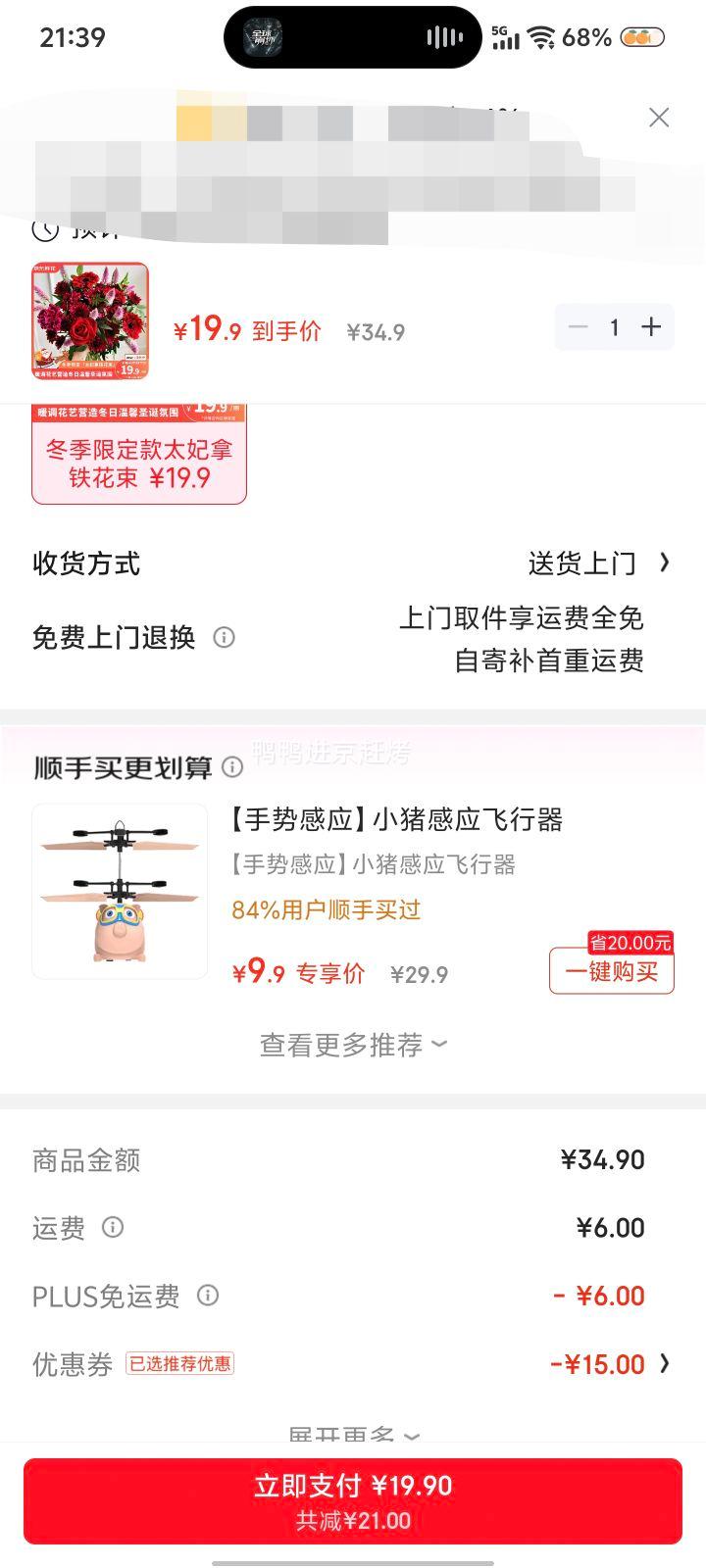Close the checkout panel with the X icon
Image resolution: width=706 pixels, height=1568 pixels.
[x=659, y=117]
